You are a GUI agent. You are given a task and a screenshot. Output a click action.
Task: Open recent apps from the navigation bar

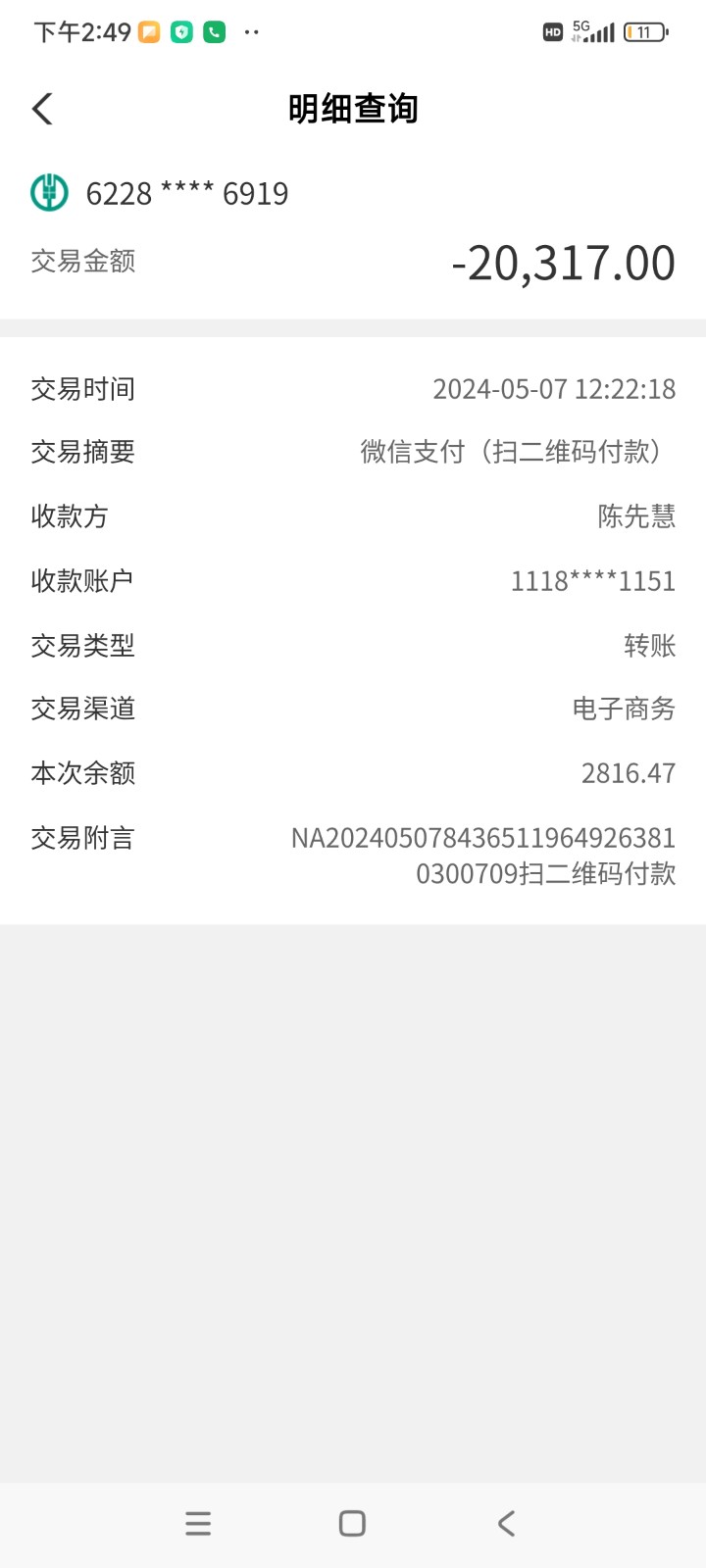point(198,1523)
